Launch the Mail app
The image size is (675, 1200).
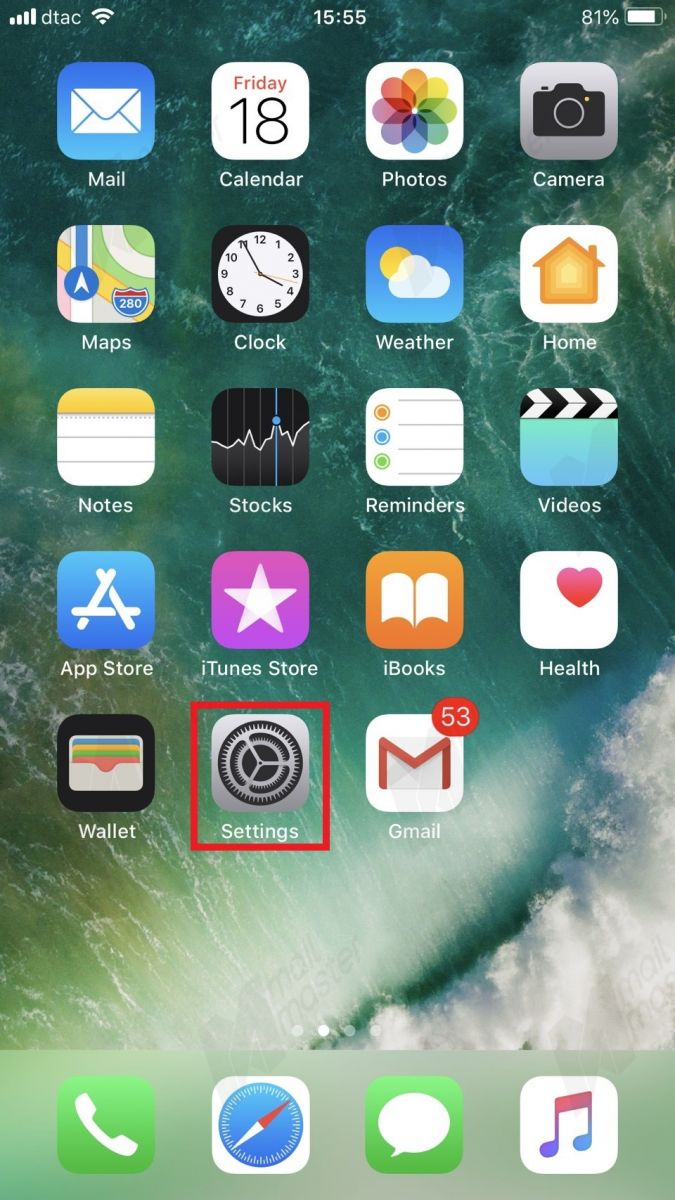click(106, 111)
